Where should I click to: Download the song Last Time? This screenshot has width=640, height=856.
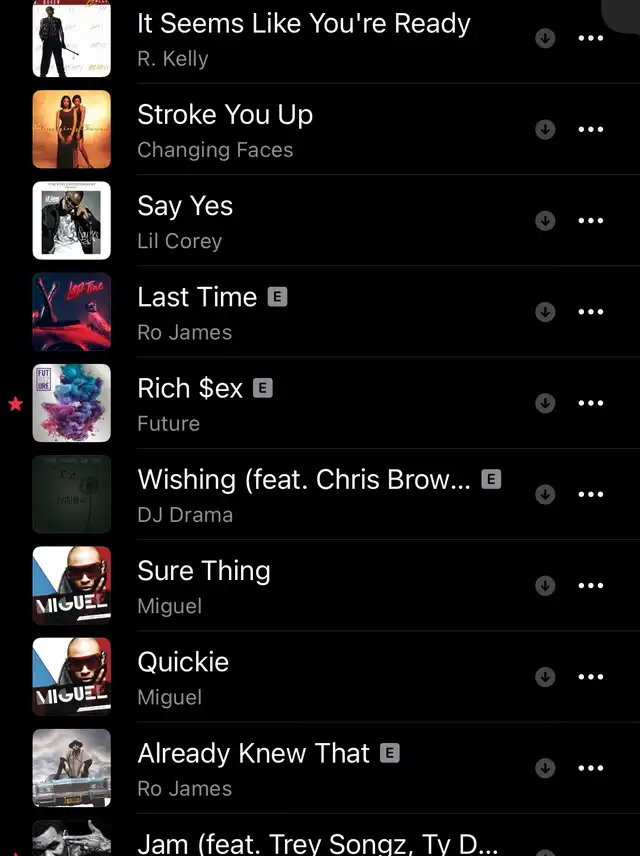(545, 312)
